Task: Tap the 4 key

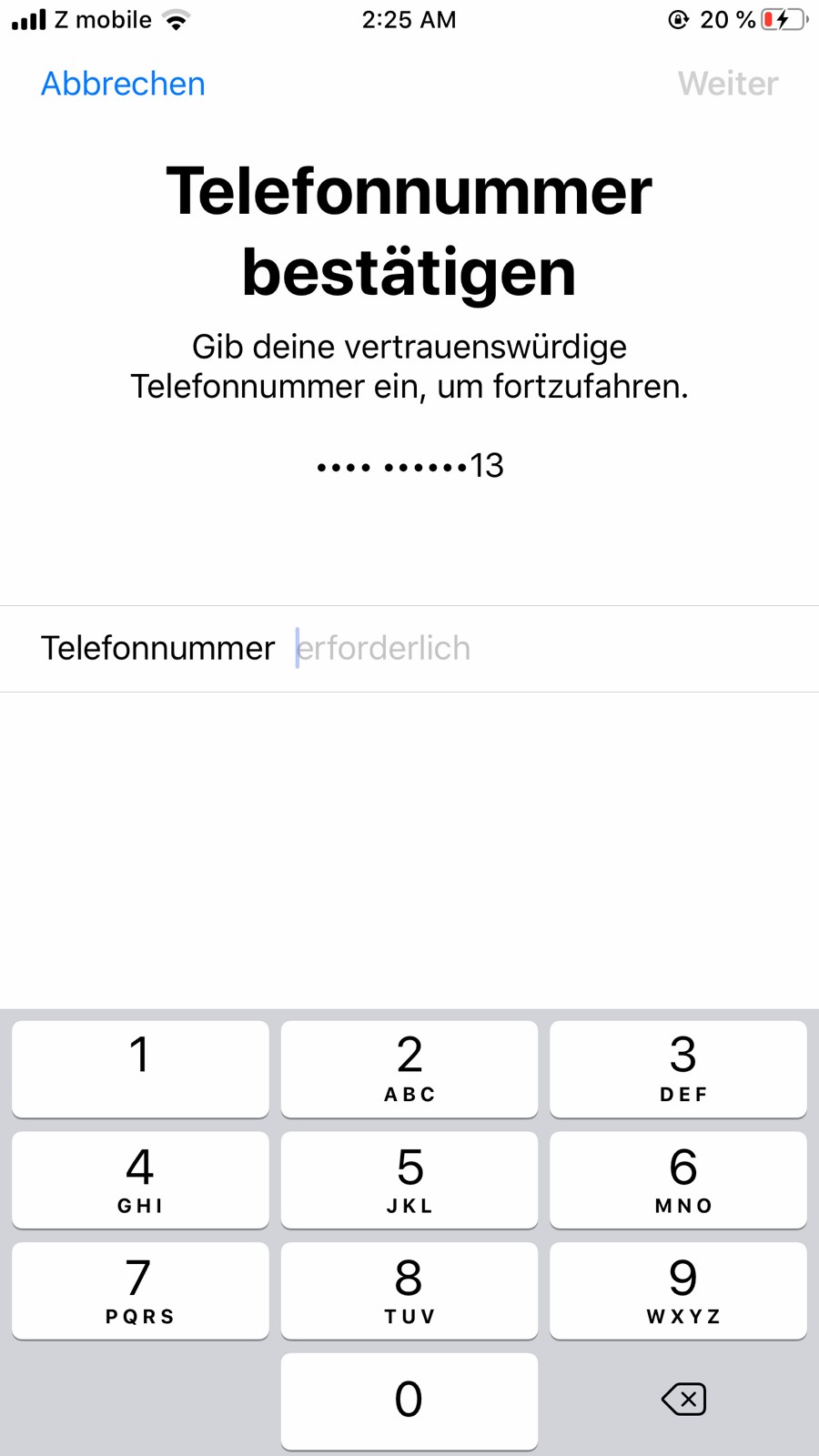Action: [x=140, y=1179]
